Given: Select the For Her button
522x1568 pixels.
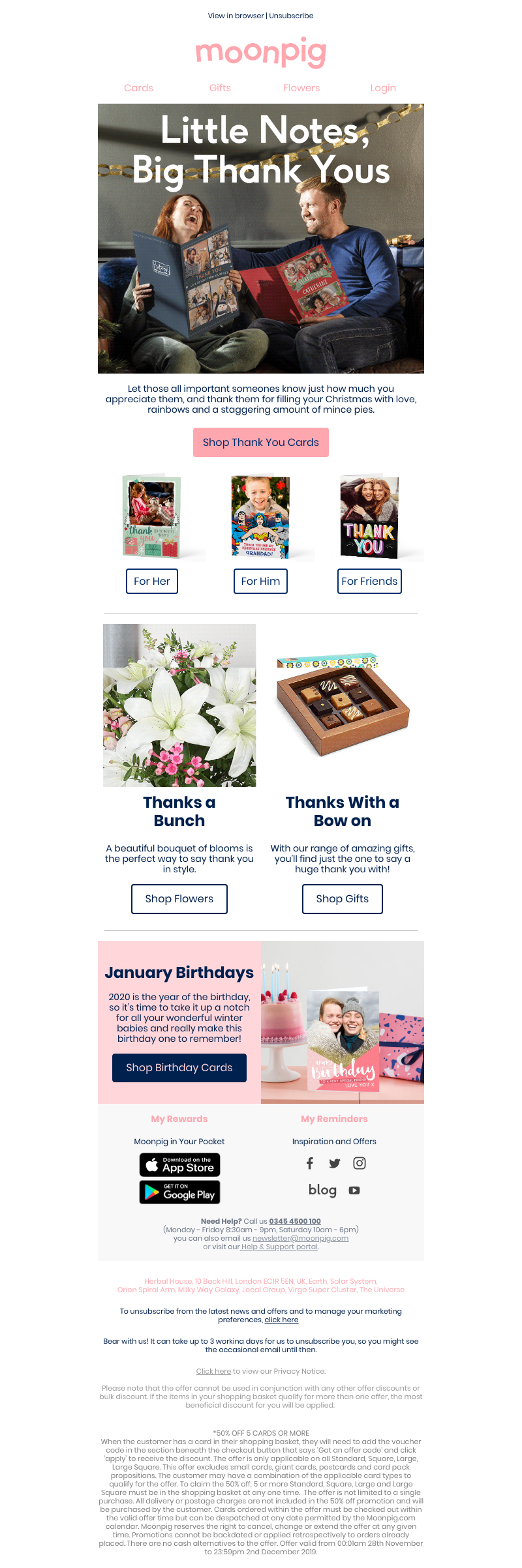Looking at the screenshot, I should click(152, 582).
